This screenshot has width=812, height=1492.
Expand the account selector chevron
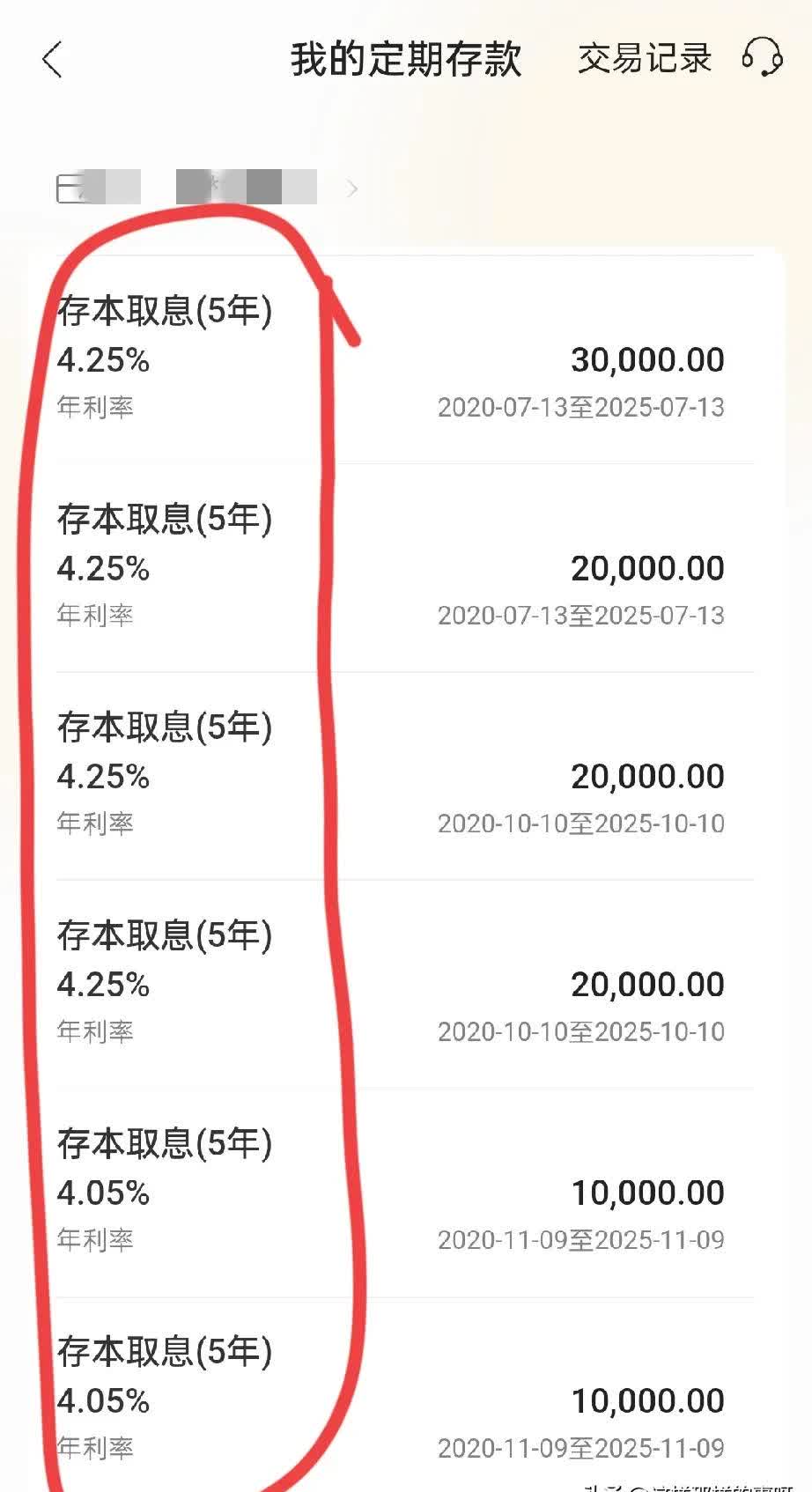351,188
